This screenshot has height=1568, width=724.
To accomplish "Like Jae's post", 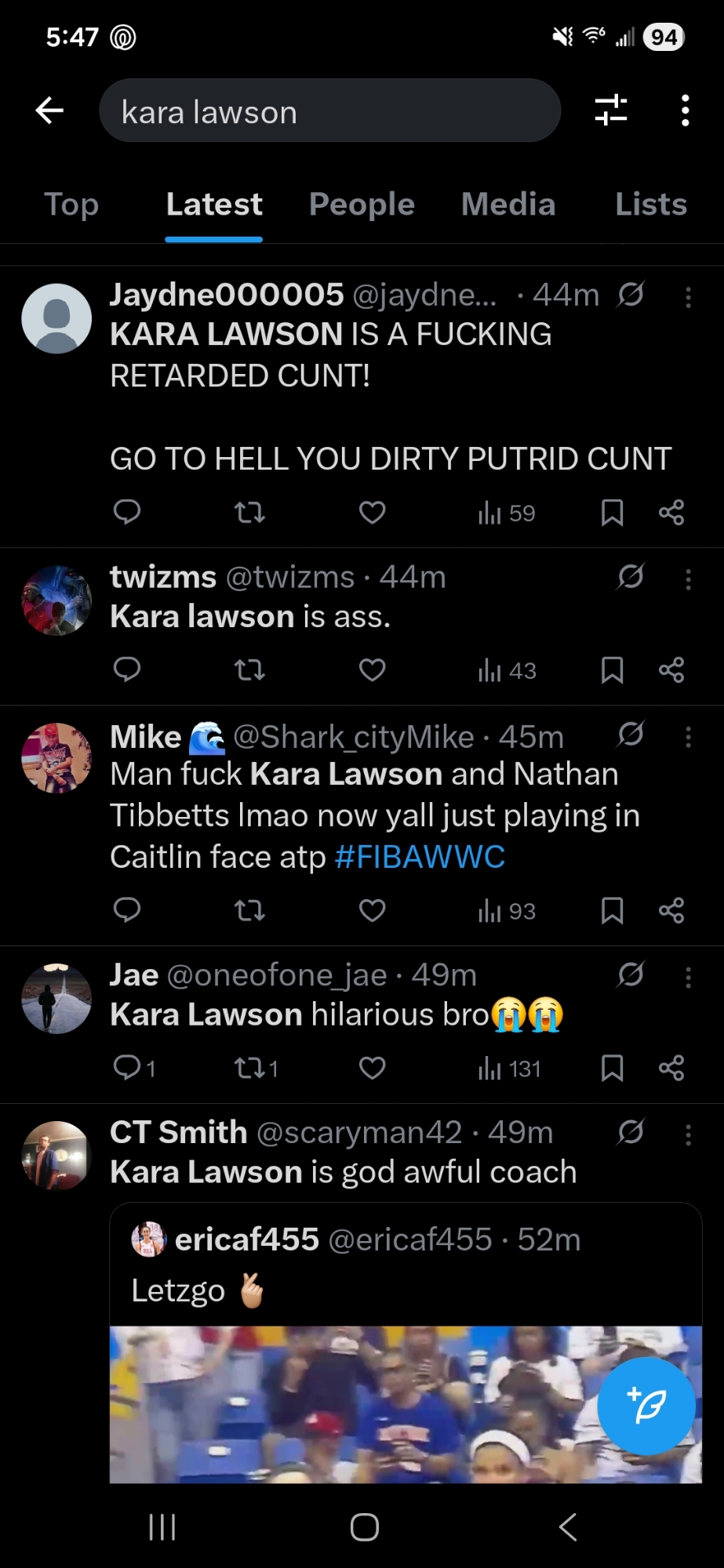I will tap(372, 1068).
